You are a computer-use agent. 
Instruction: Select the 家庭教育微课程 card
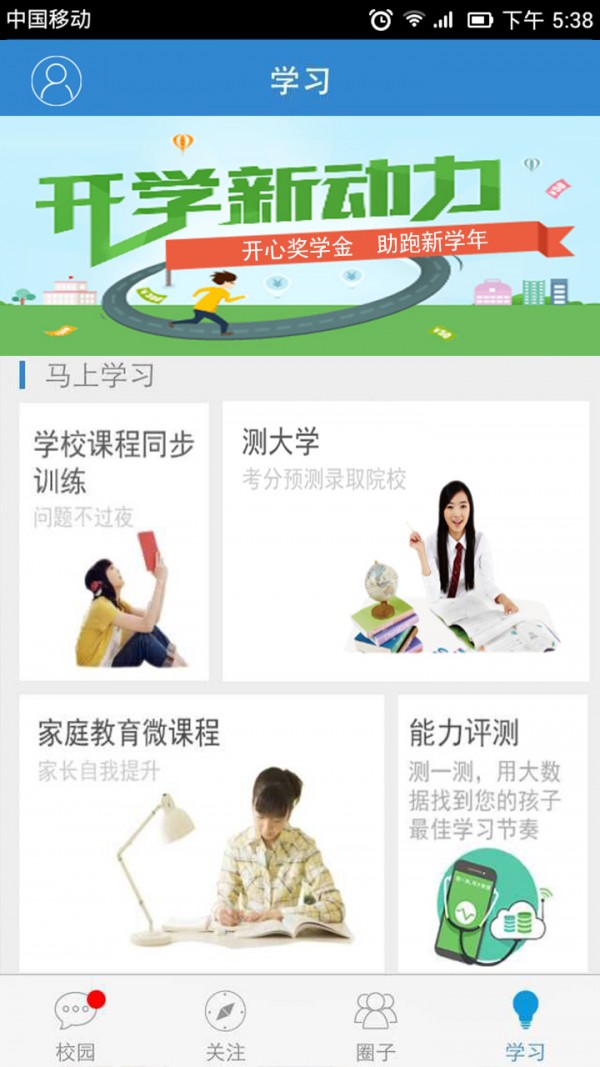click(x=201, y=833)
